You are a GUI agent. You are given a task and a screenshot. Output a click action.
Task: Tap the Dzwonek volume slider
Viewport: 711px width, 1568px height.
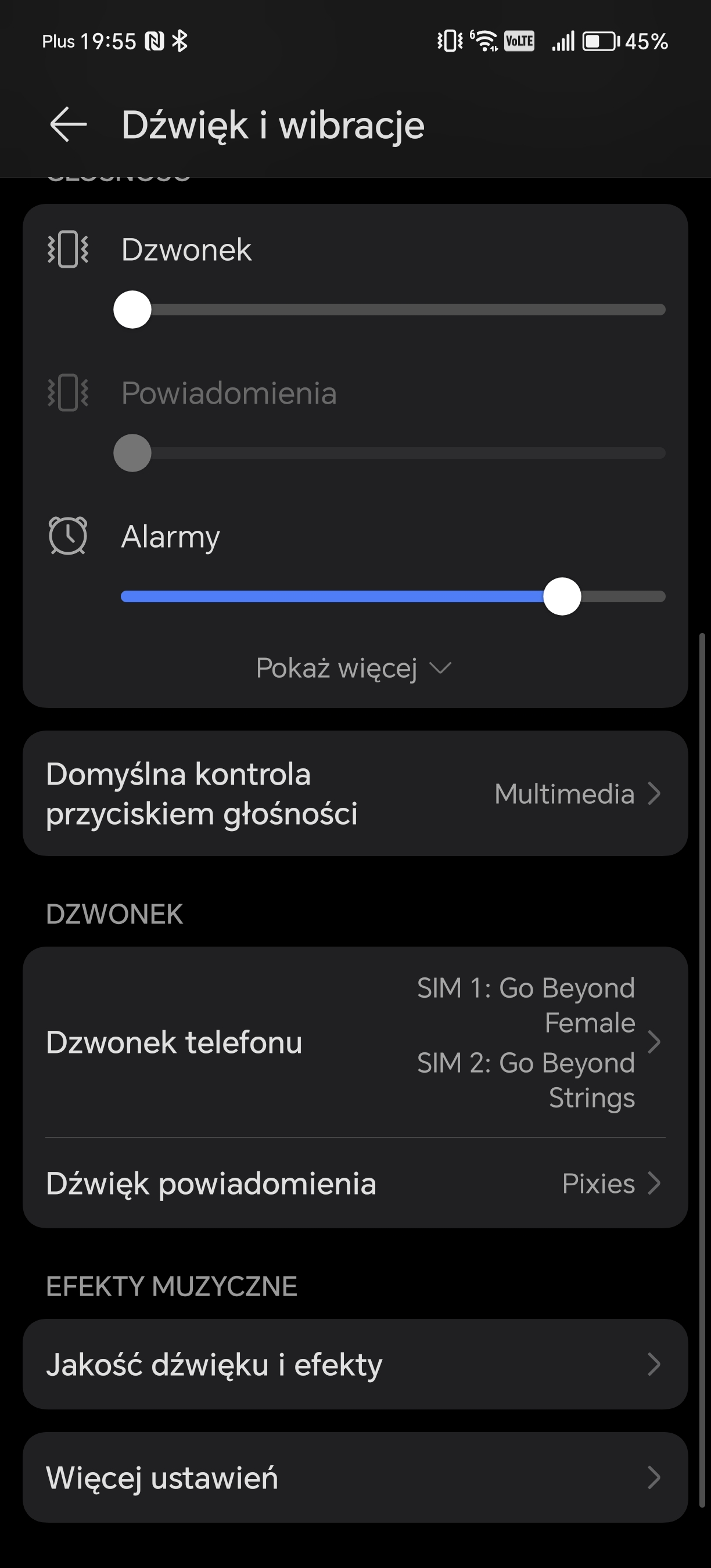pyautogui.click(x=390, y=310)
